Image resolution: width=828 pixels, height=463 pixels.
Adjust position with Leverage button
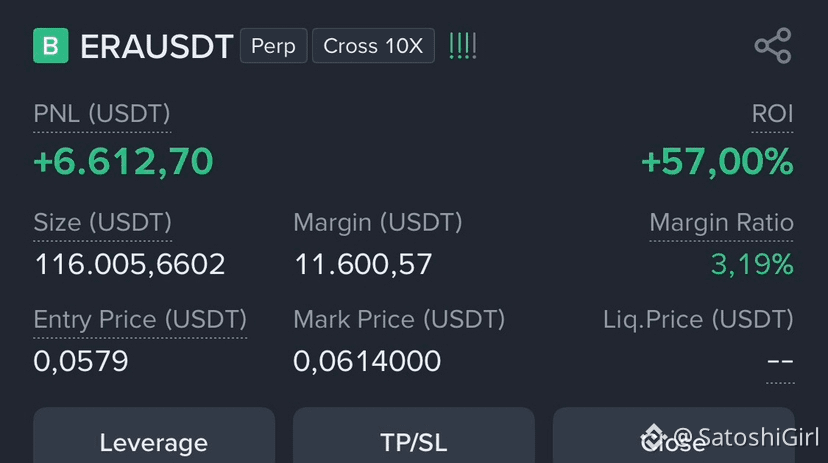point(154,436)
